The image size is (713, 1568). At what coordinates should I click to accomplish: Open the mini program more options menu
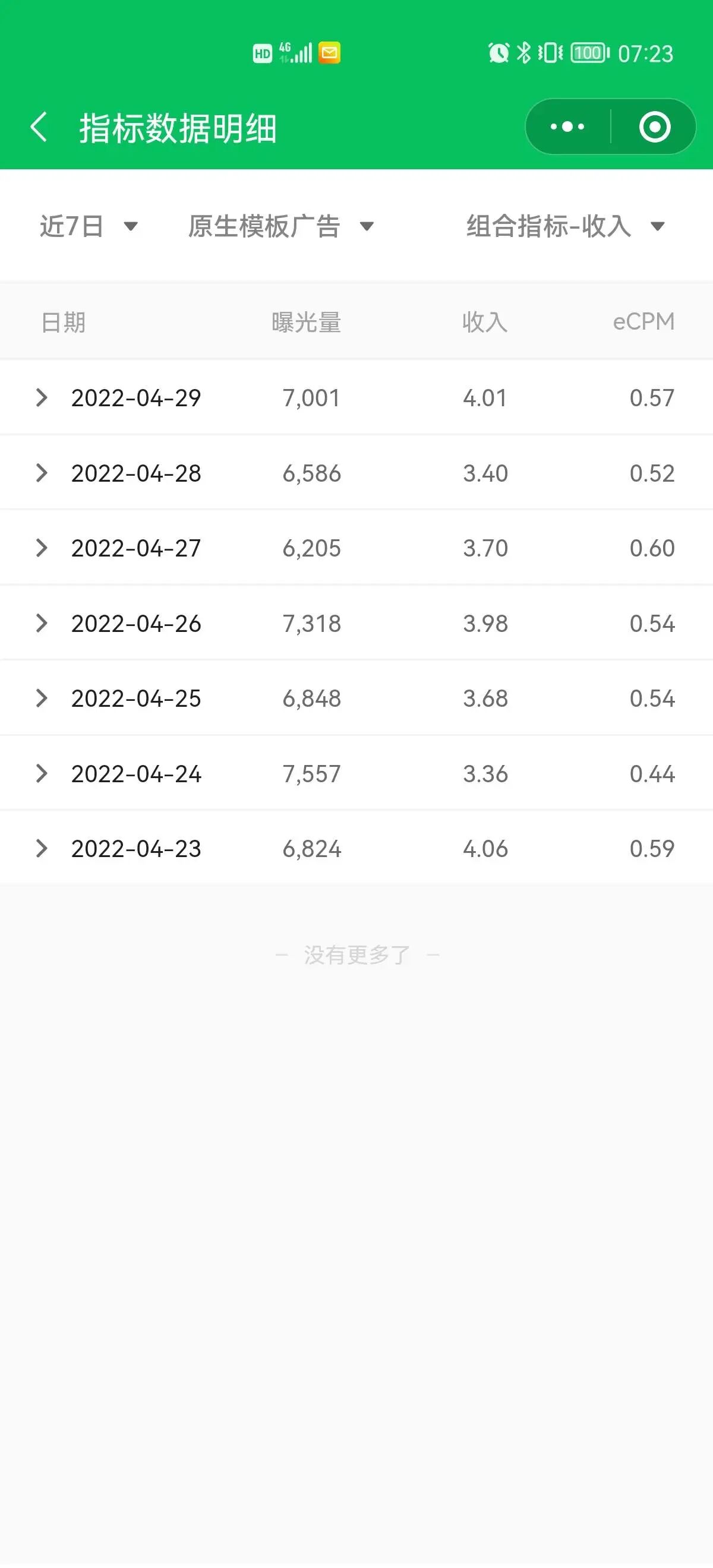pyautogui.click(x=567, y=127)
